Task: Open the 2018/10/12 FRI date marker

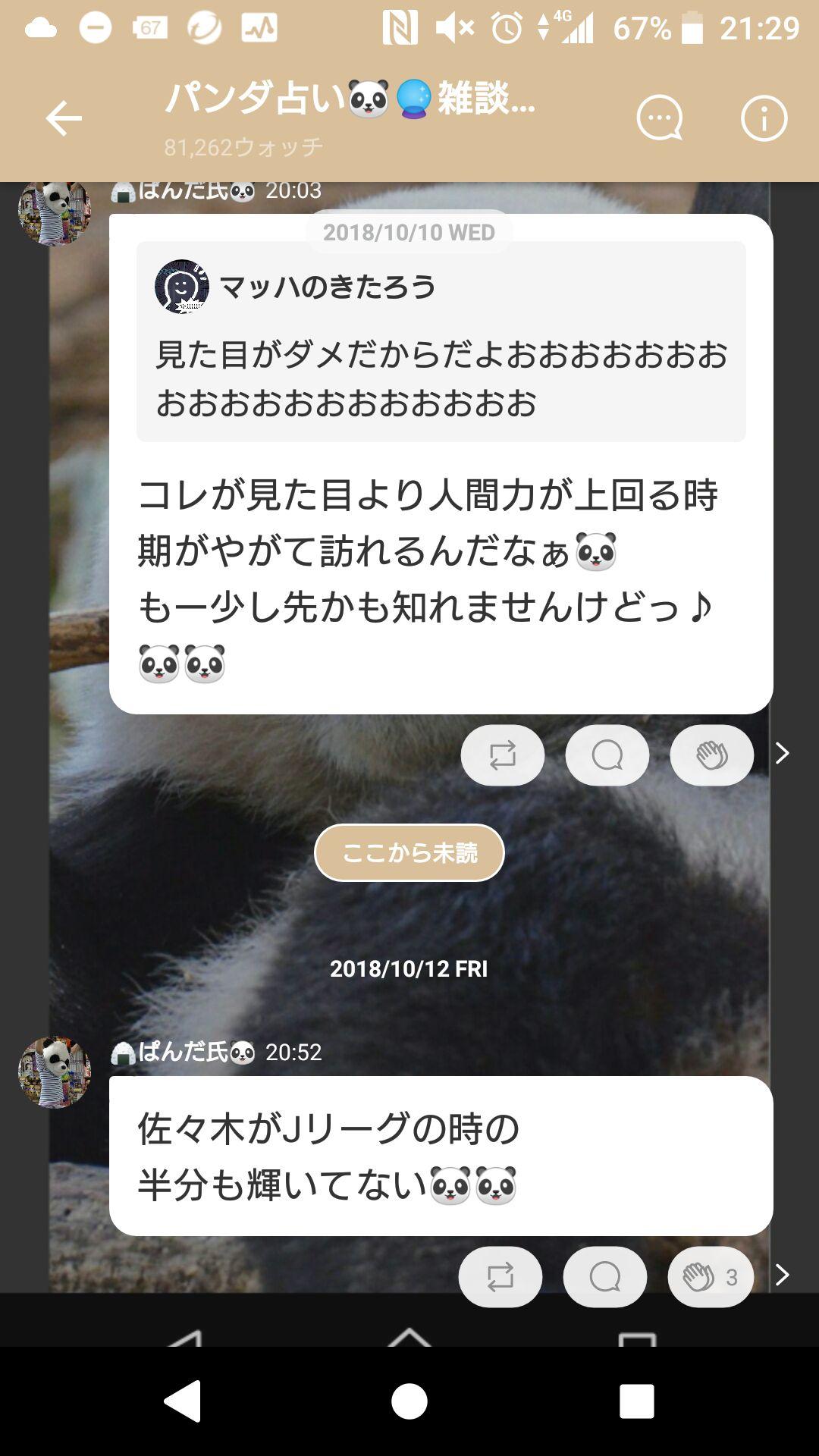Action: [x=409, y=969]
